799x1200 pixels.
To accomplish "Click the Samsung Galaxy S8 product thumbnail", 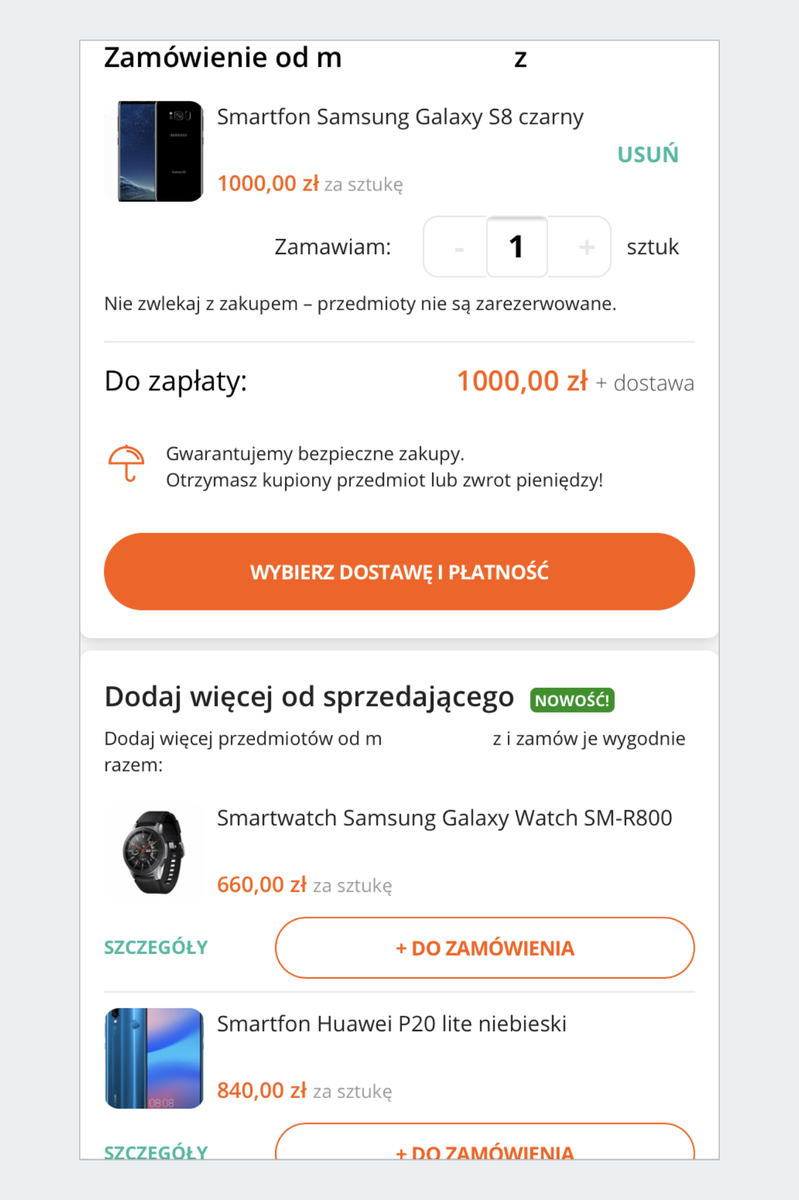I will tap(154, 151).
